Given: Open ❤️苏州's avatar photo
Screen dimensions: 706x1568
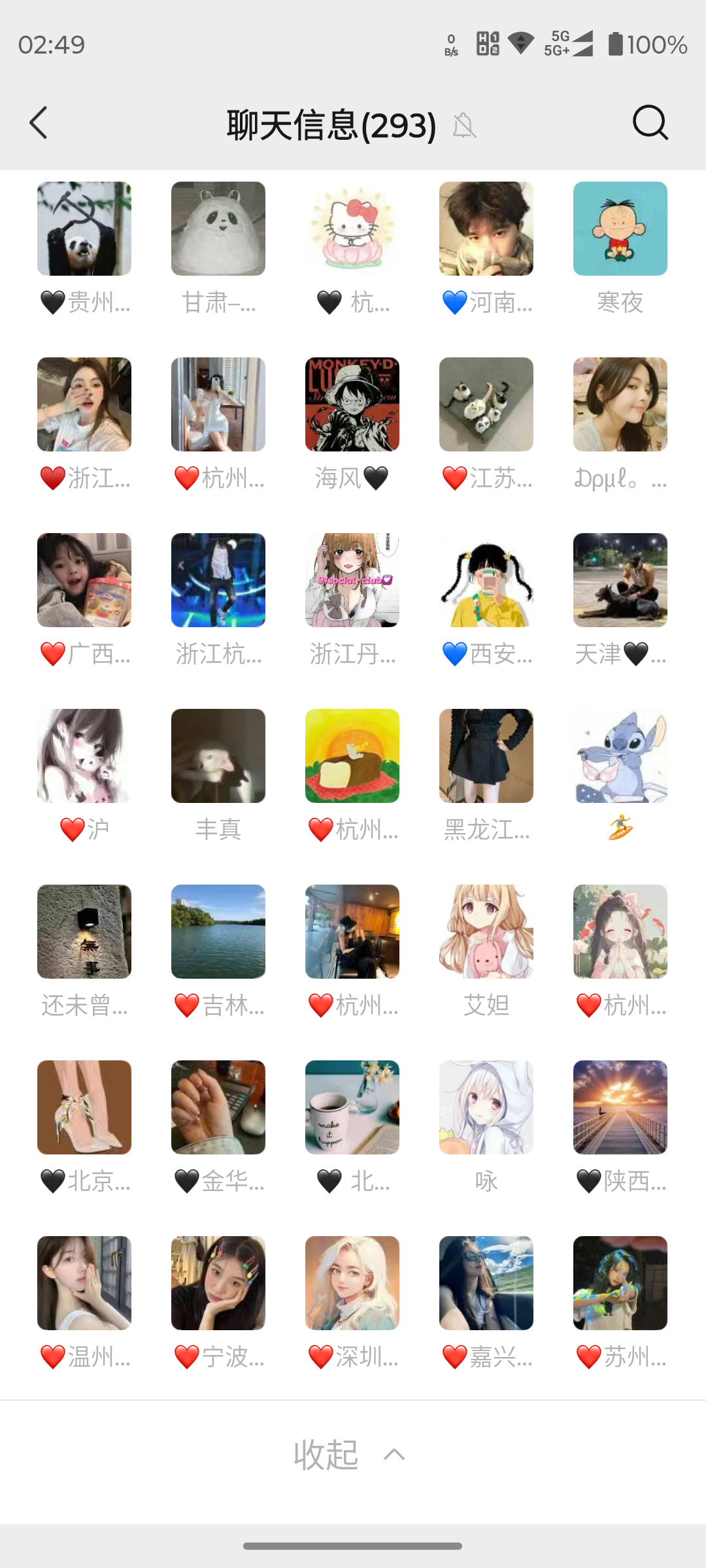Looking at the screenshot, I should click(620, 1284).
